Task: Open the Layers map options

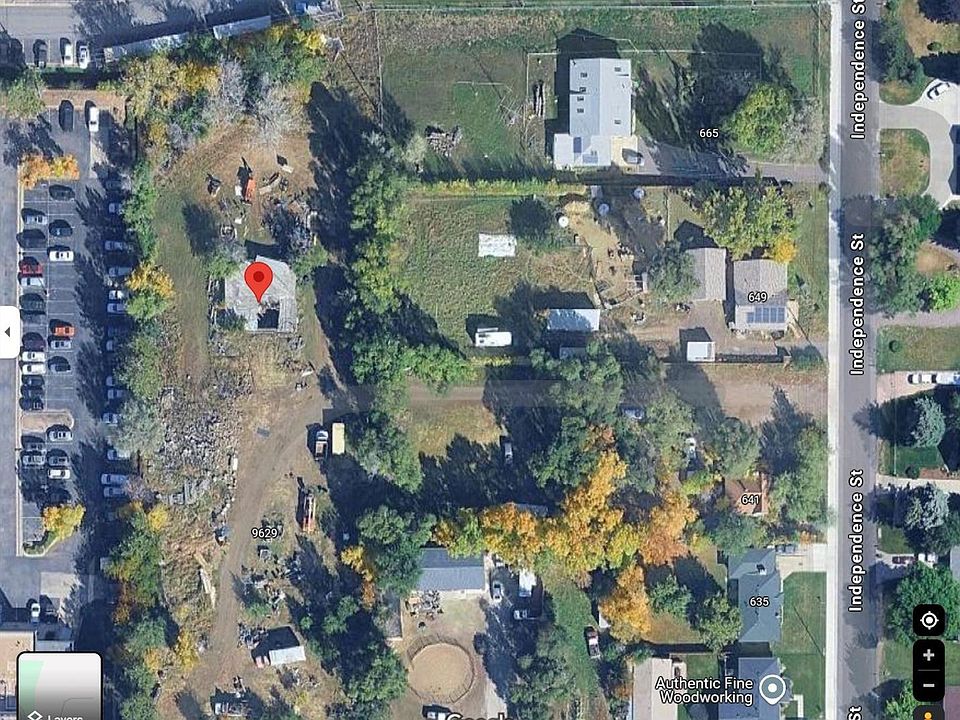Action: (x=59, y=689)
